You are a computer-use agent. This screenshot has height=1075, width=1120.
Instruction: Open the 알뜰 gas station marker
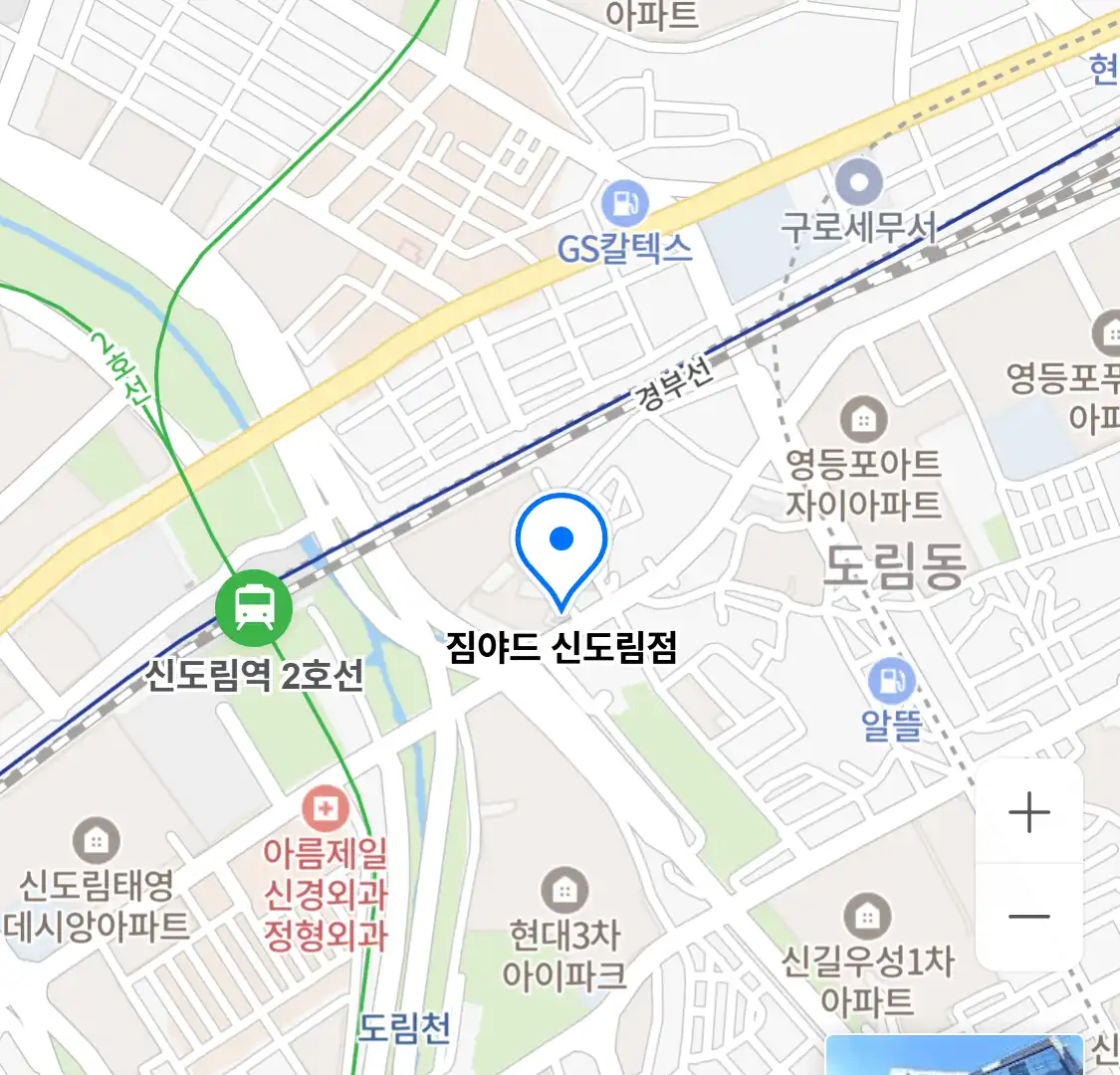pos(891,682)
